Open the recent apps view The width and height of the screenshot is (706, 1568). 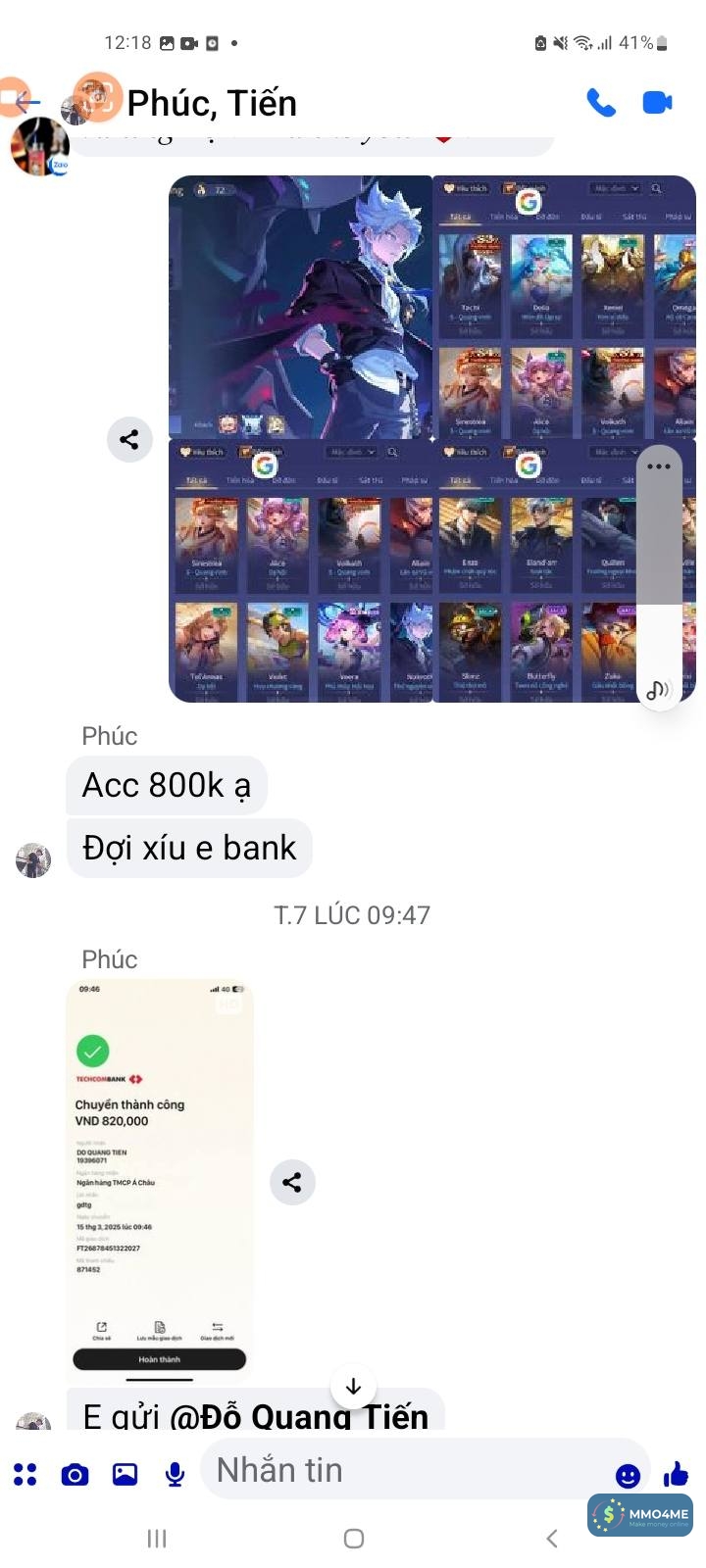pyautogui.click(x=157, y=1539)
